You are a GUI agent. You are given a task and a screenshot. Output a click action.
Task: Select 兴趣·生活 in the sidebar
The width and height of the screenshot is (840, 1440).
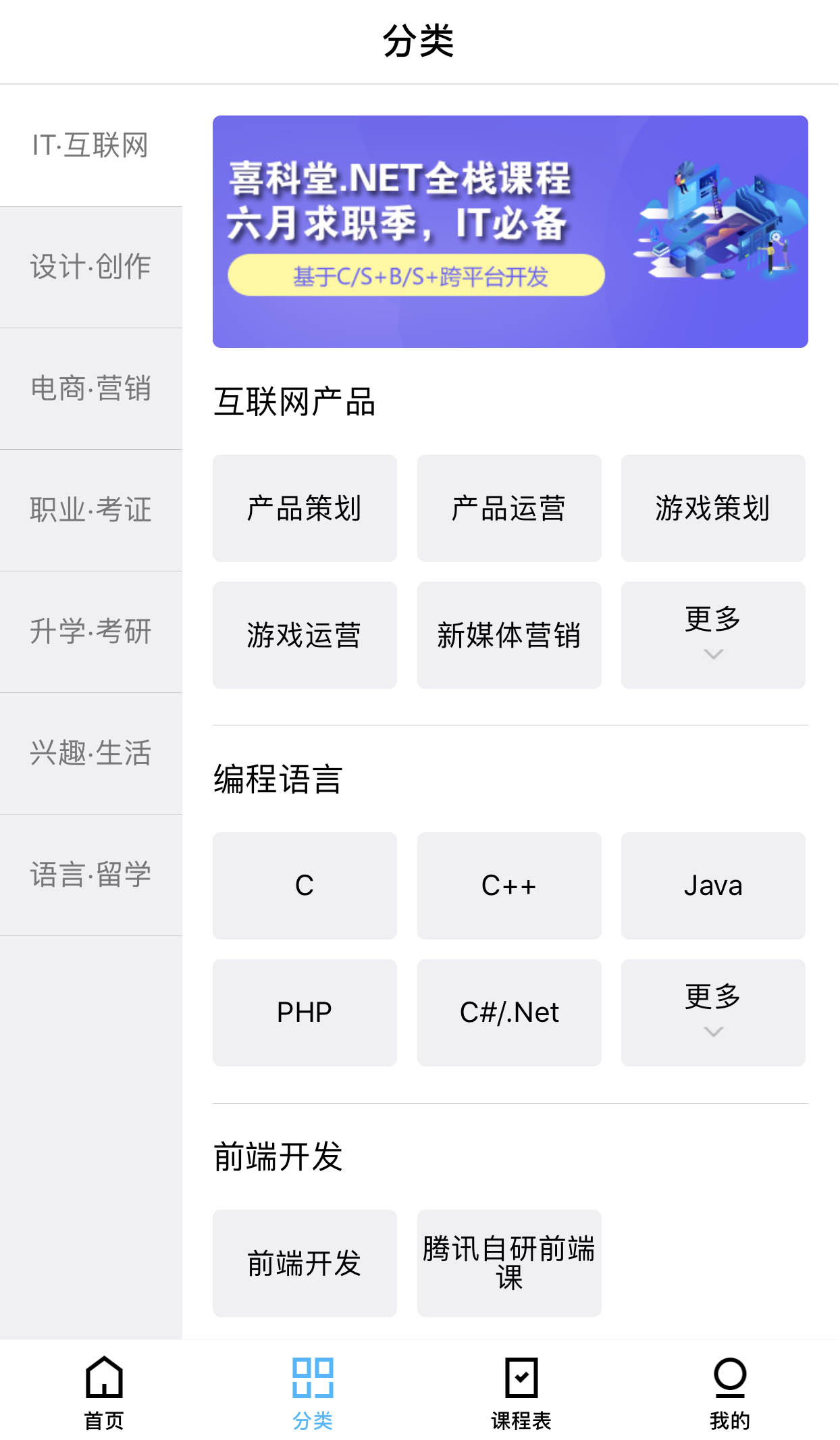(91, 754)
